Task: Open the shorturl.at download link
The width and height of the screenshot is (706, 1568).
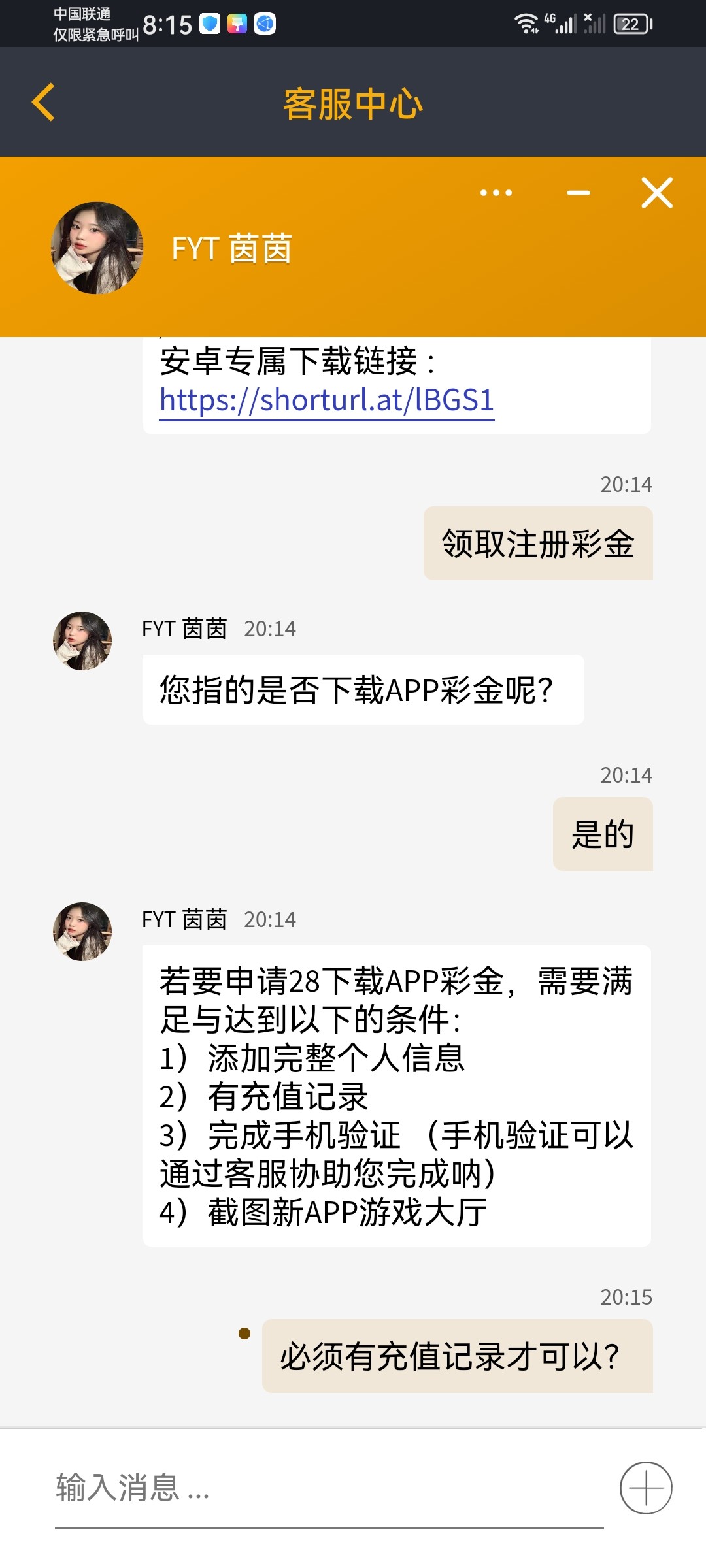Action: point(326,402)
